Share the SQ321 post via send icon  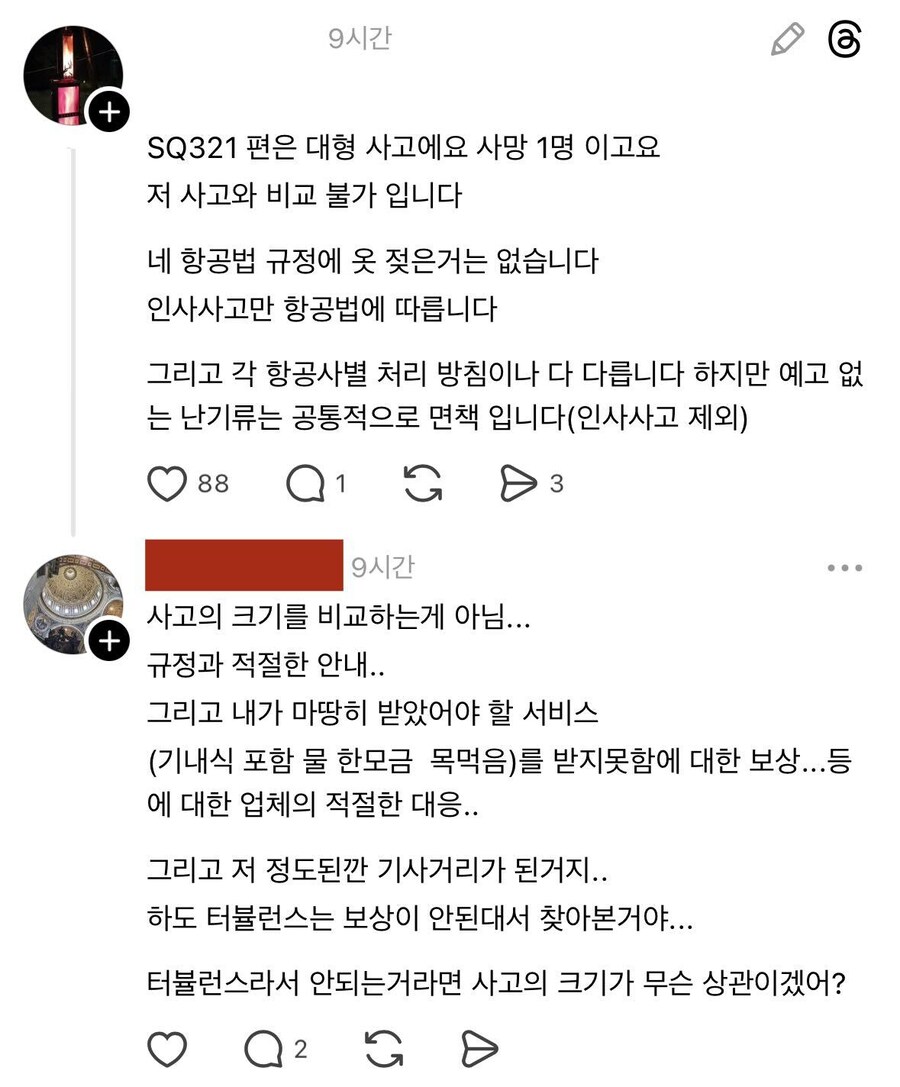coord(518,484)
